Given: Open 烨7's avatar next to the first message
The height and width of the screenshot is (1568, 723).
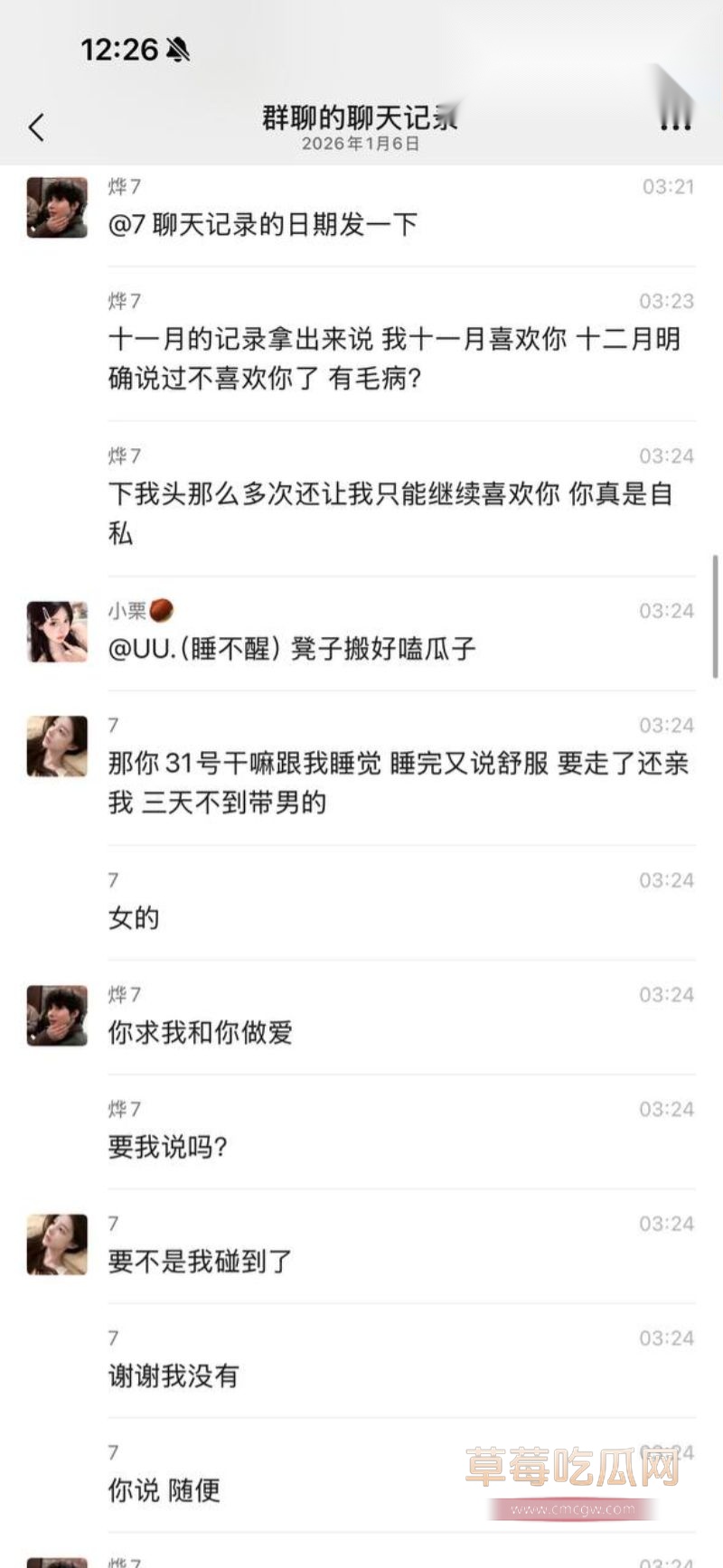Looking at the screenshot, I should tap(56, 206).
